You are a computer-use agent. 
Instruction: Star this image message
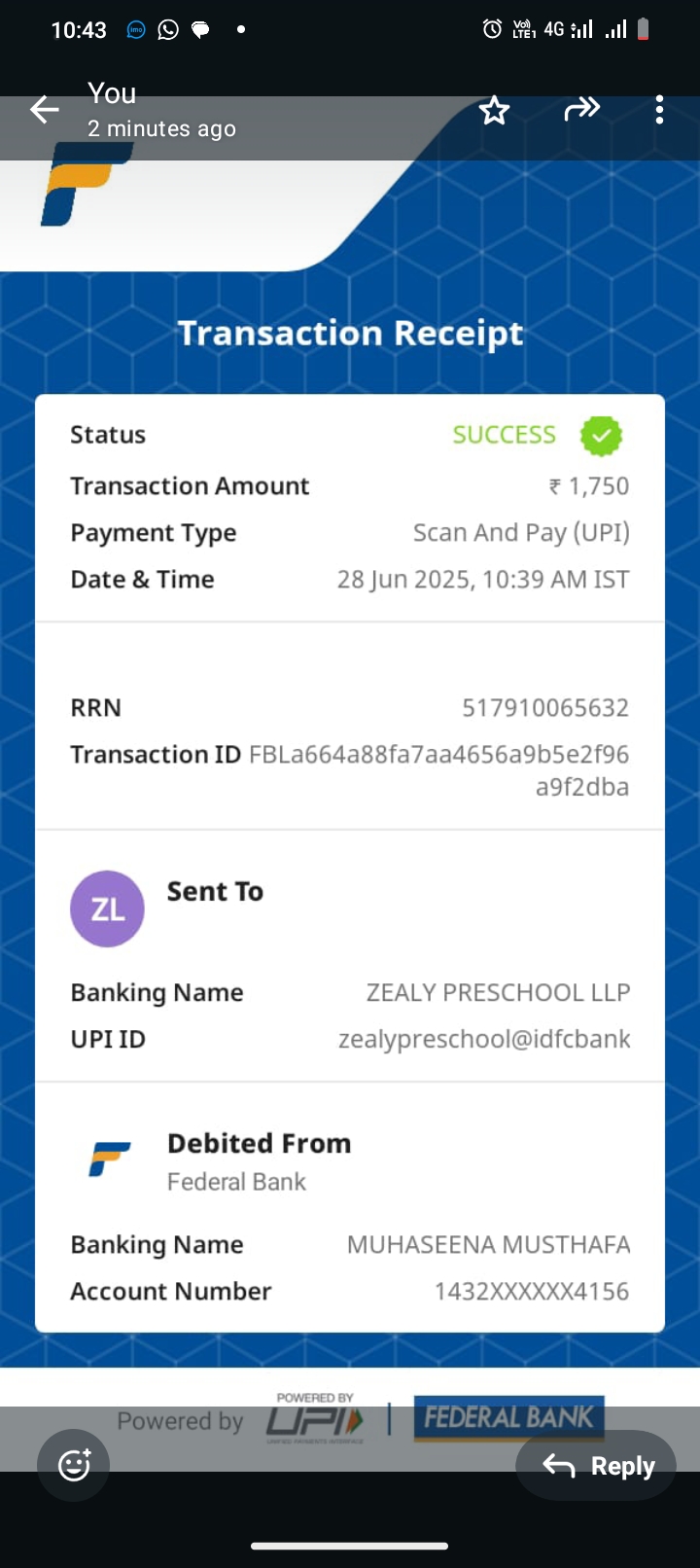494,110
